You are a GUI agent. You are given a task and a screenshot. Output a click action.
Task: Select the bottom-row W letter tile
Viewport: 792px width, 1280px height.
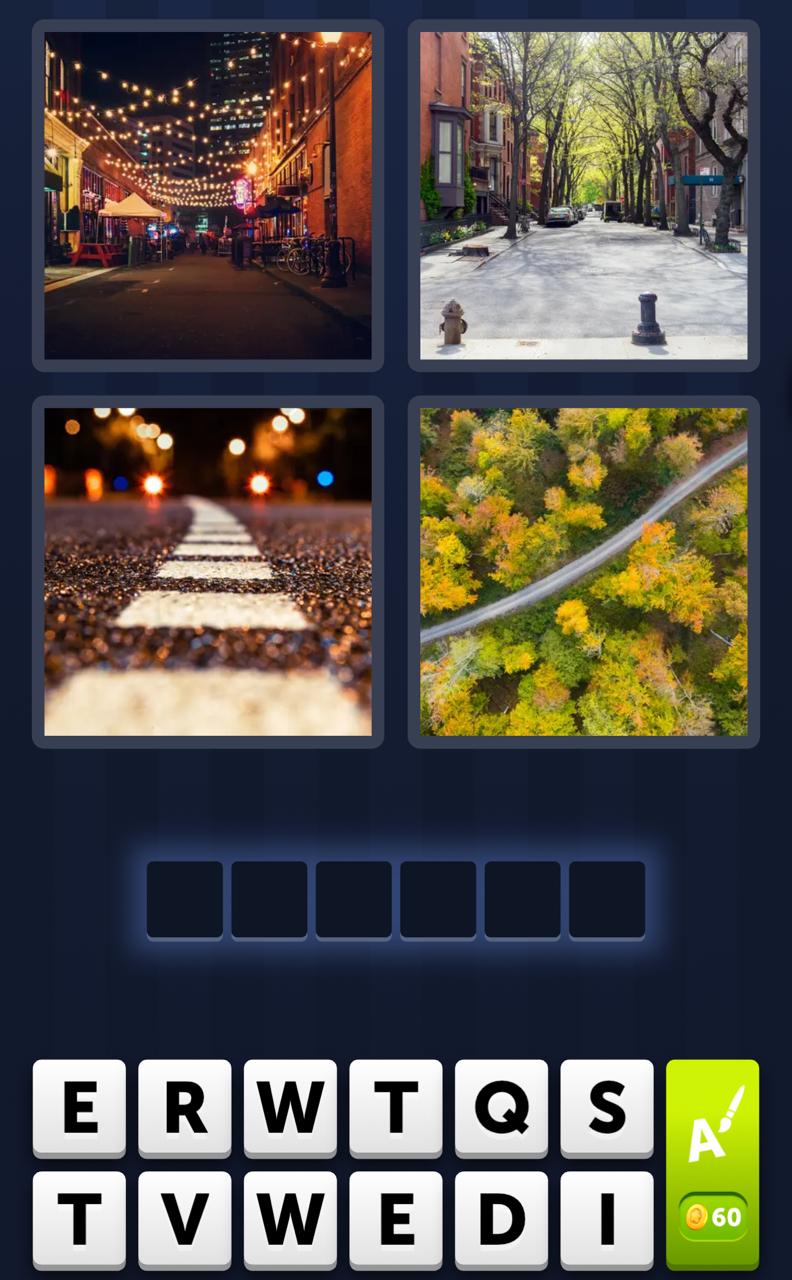pyautogui.click(x=290, y=1218)
